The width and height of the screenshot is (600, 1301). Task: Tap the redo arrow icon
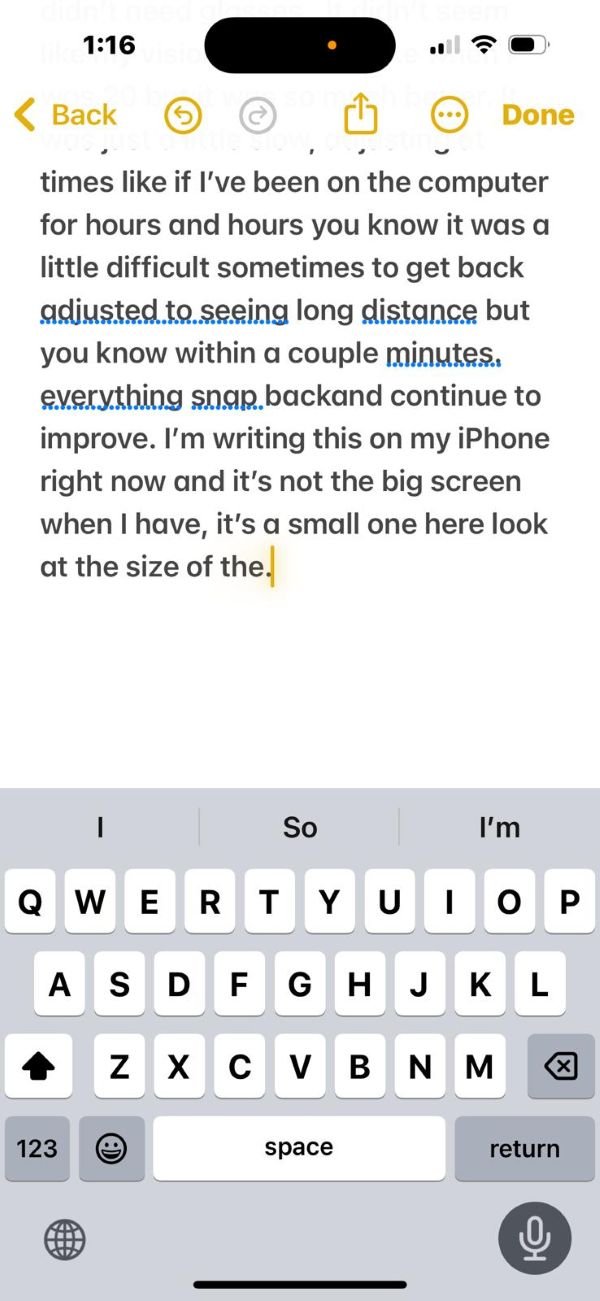coord(260,116)
